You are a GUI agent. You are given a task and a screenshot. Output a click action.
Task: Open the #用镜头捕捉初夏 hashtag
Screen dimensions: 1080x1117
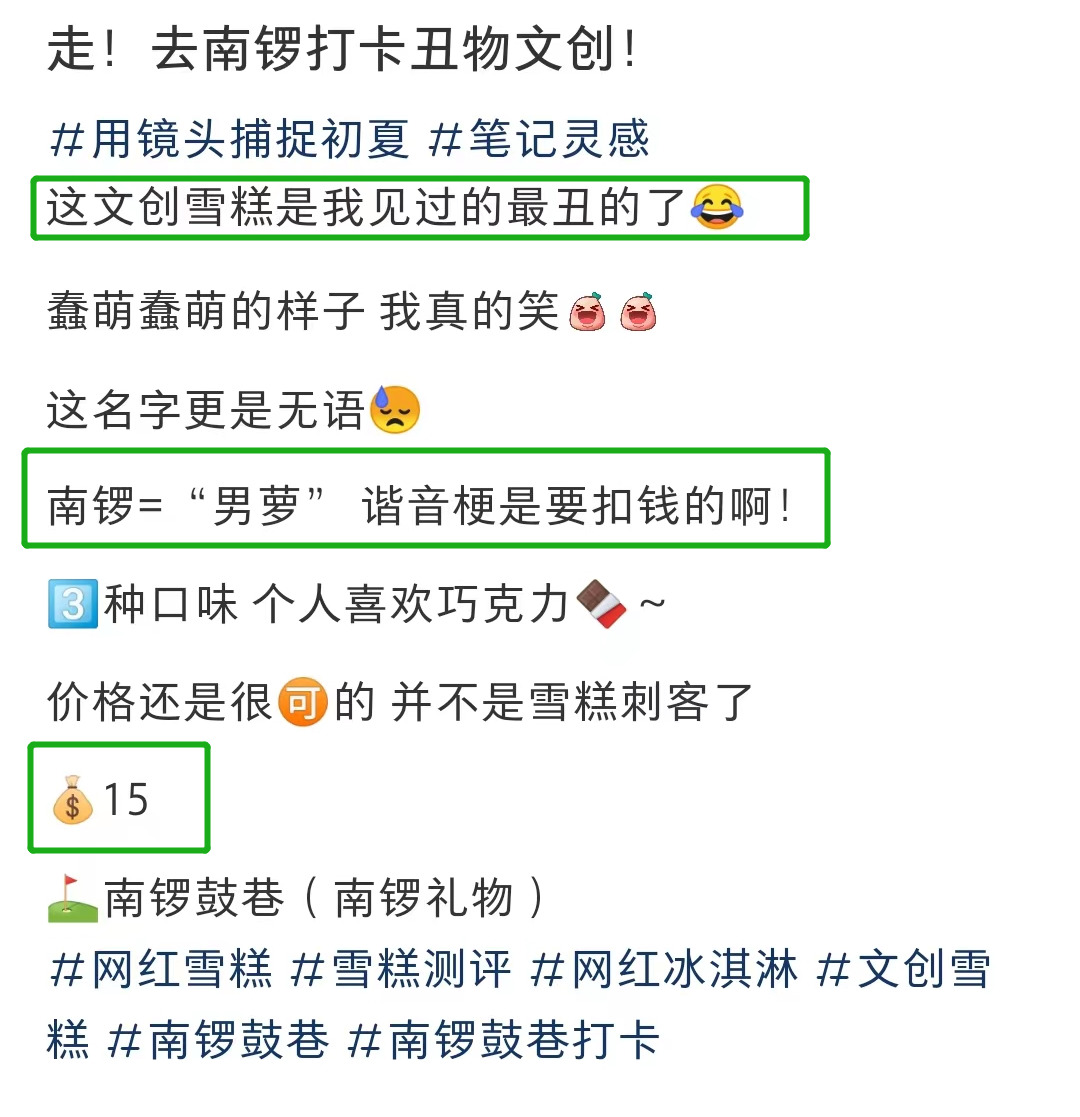[229, 139]
